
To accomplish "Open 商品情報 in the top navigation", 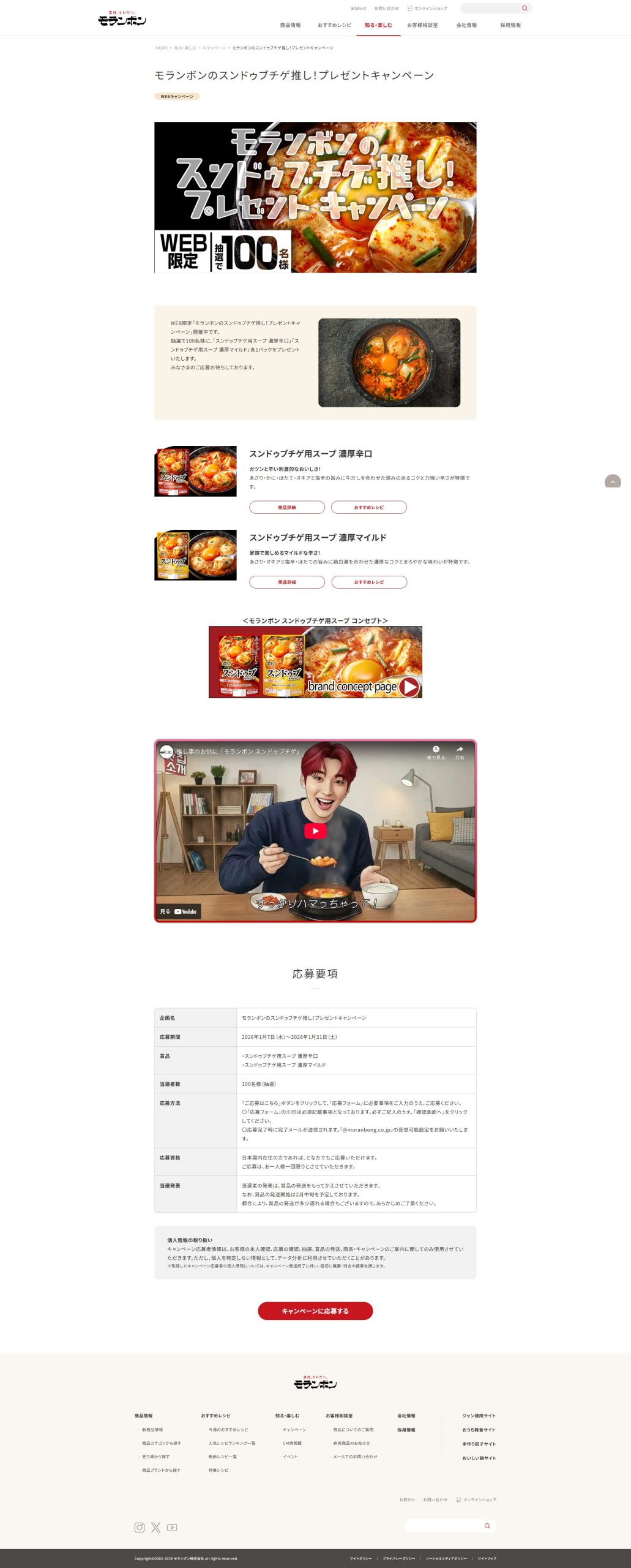I will 290,25.
